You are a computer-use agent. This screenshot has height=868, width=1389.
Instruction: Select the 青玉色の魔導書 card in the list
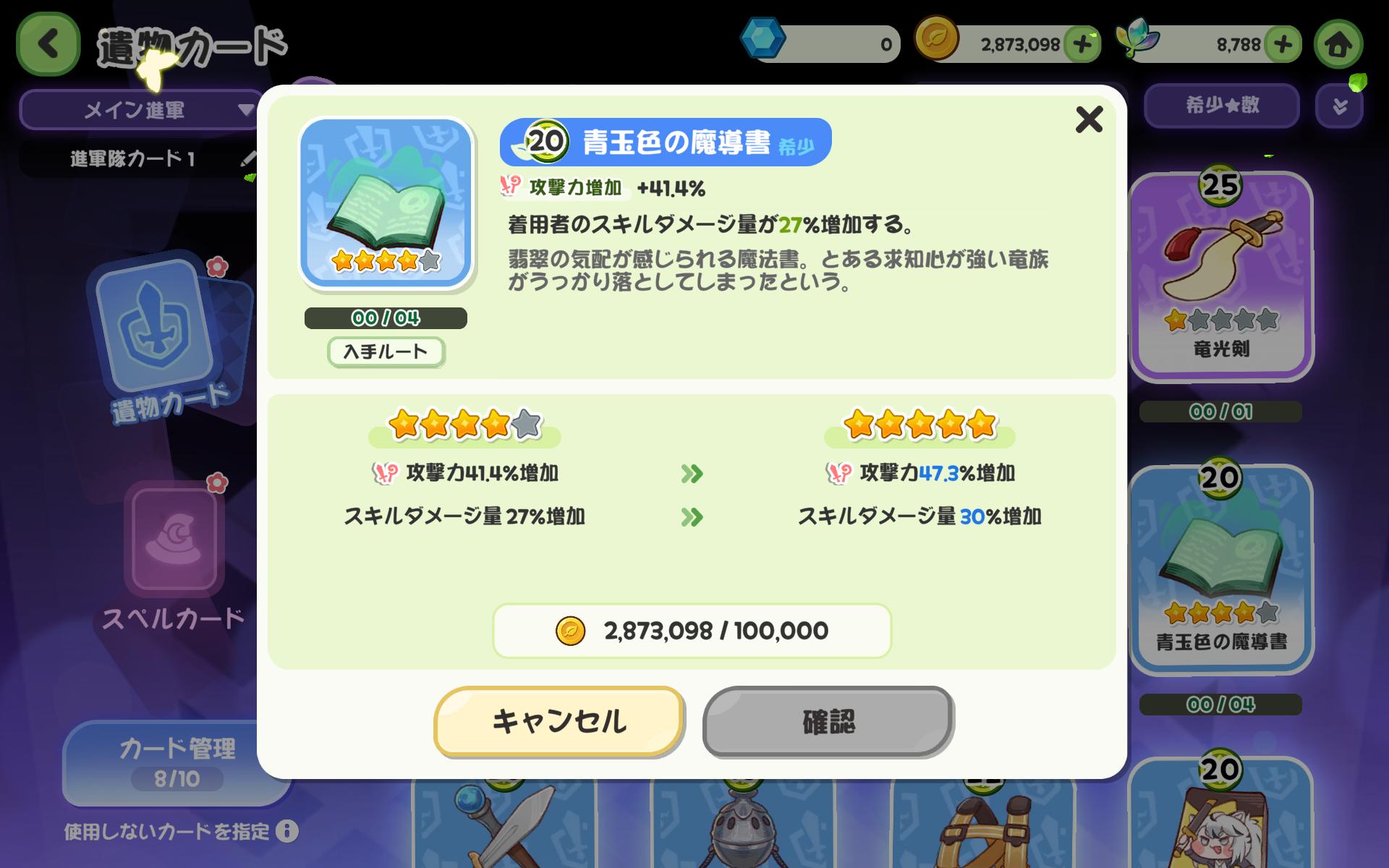(1221, 568)
